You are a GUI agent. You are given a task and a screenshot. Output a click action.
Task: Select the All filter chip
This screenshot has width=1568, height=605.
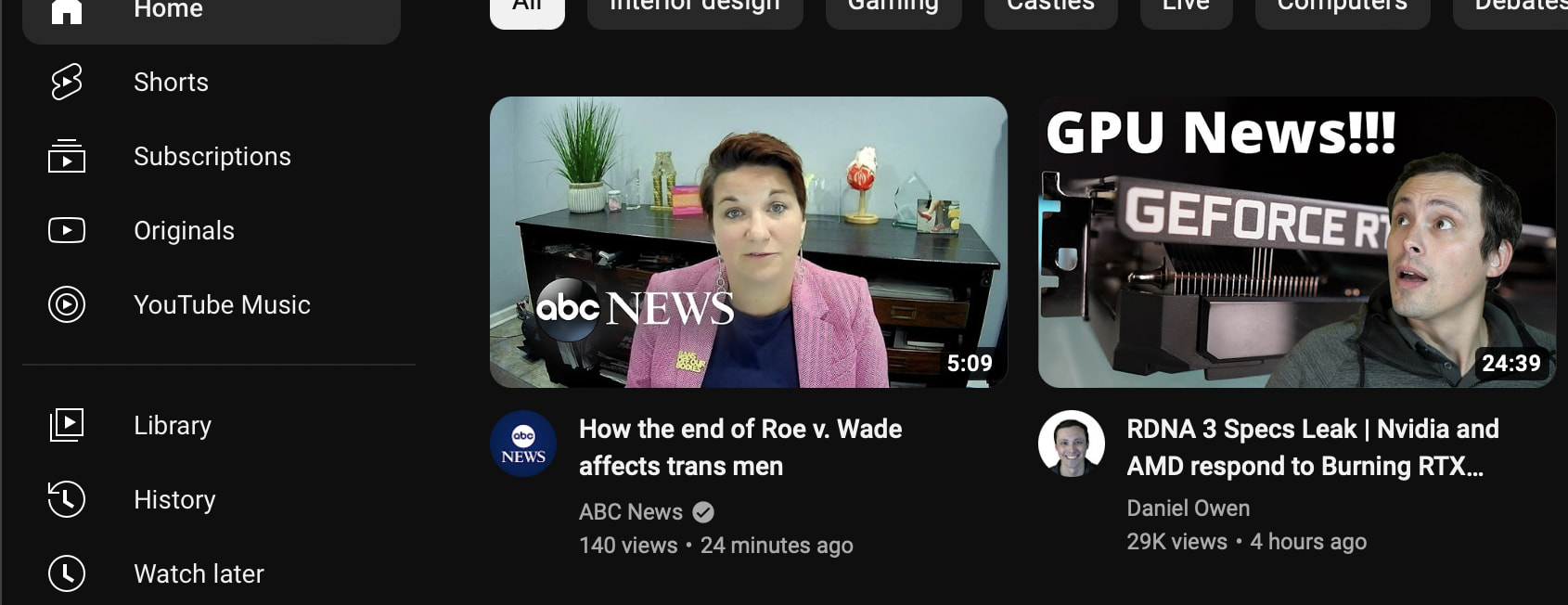point(527,9)
